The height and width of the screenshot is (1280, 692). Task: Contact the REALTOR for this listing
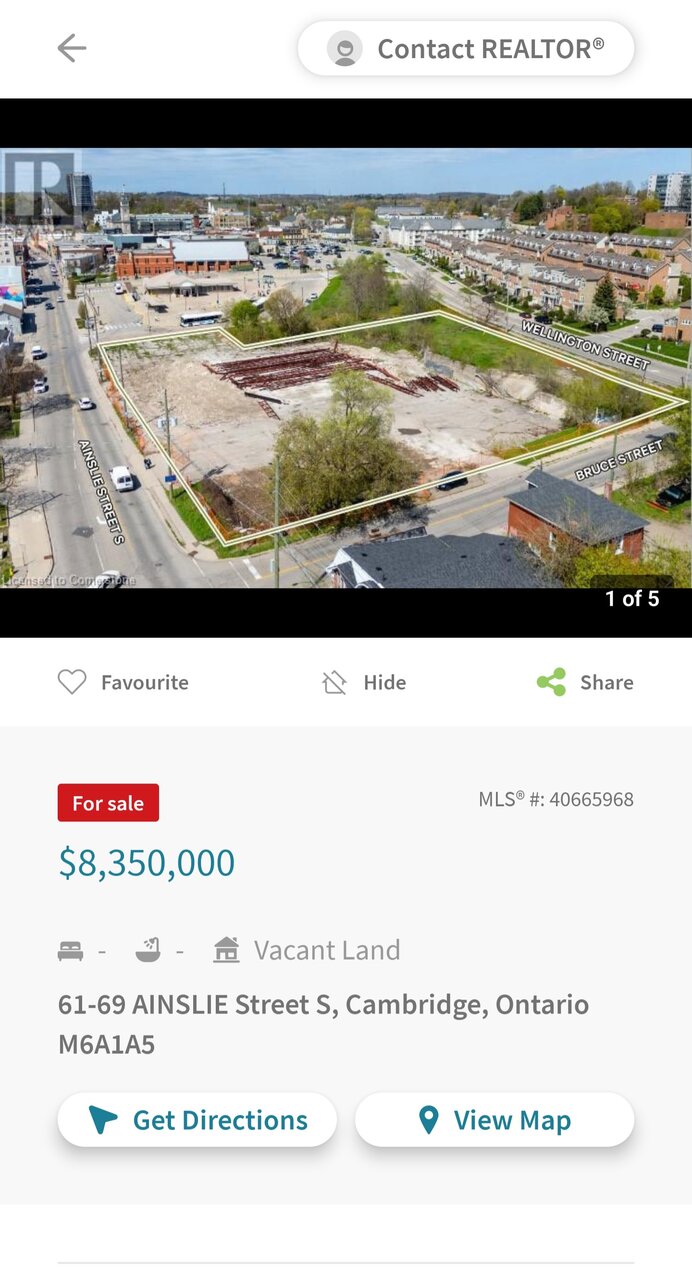466,48
